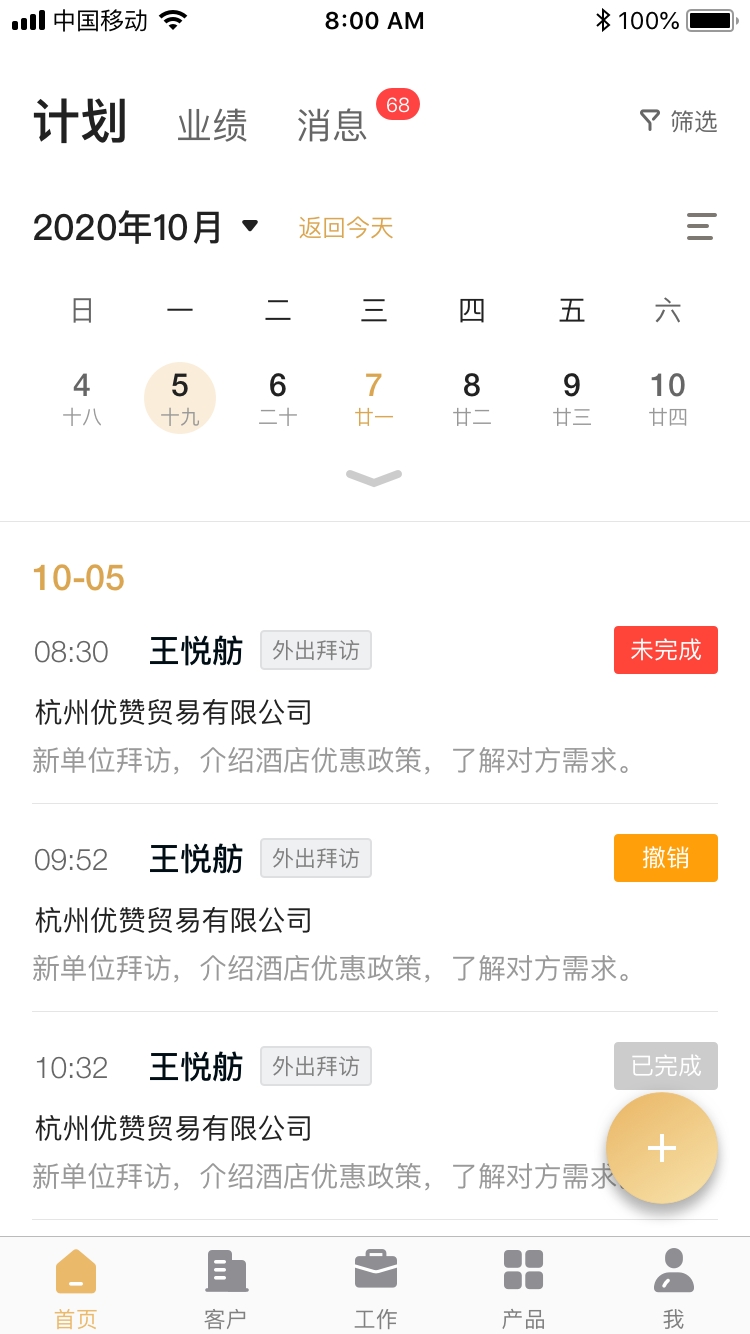Switch to the 业绩 tab
750x1334 pixels.
point(212,124)
